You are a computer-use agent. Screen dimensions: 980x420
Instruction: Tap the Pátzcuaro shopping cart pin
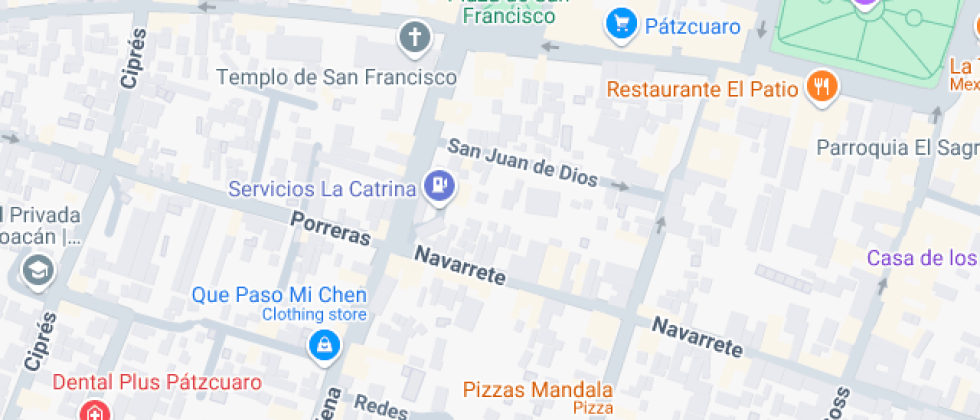(621, 23)
